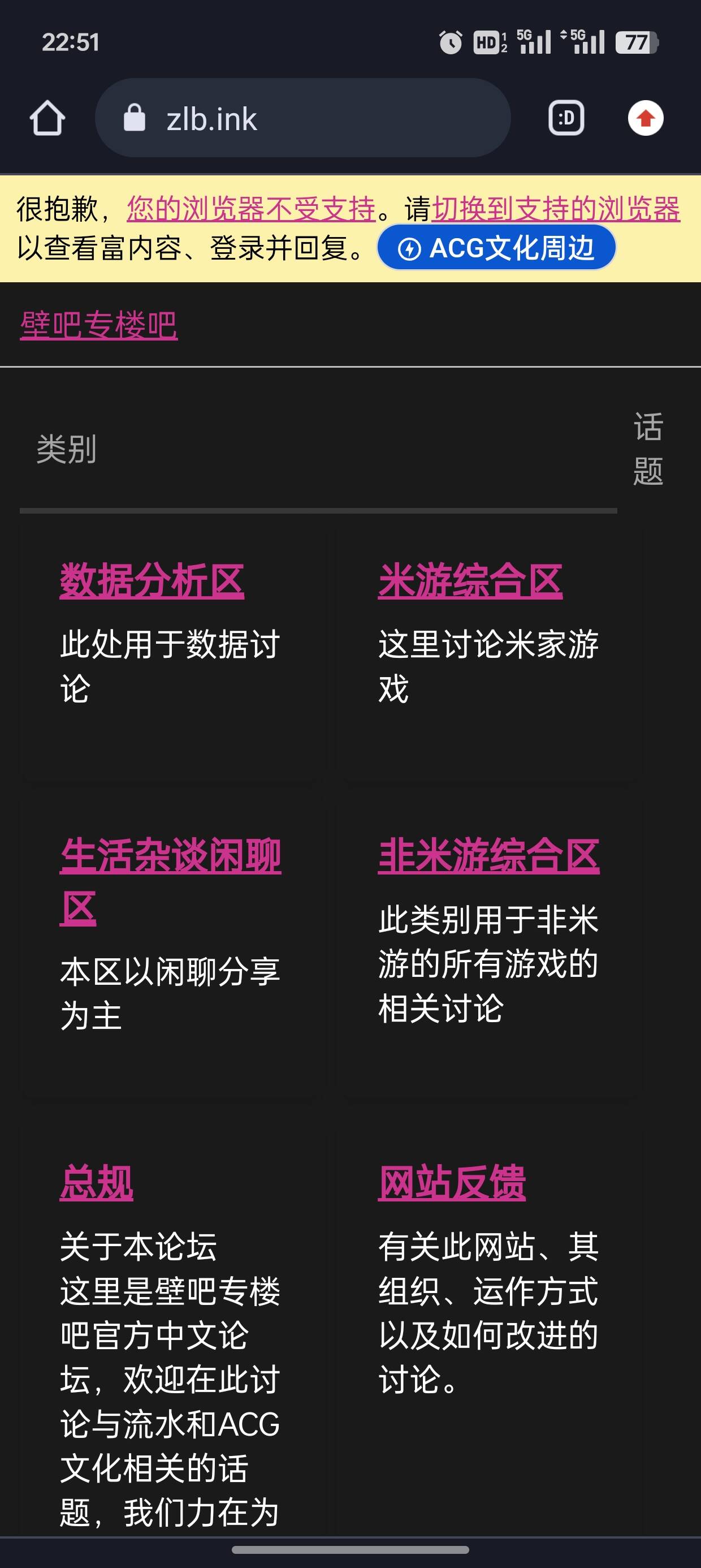
Task: Open the 非米游综合区 category
Action: pos(488,856)
